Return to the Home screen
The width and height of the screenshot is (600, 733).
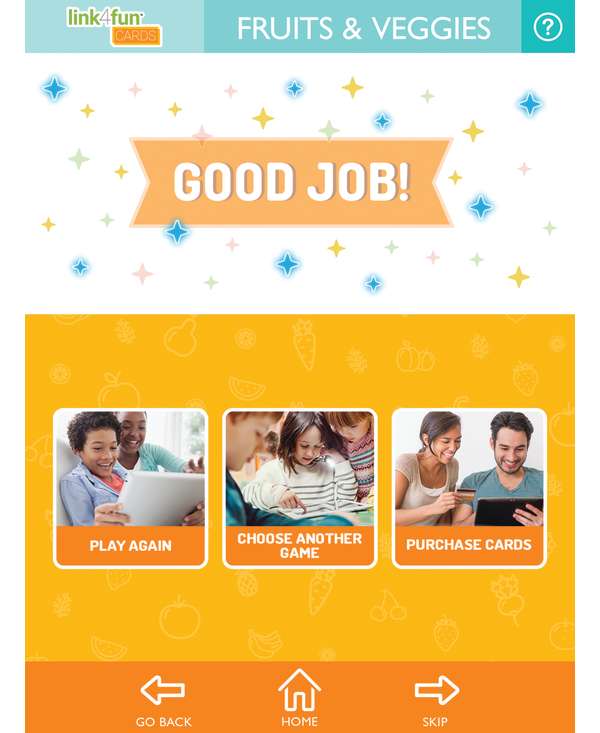pos(299,697)
